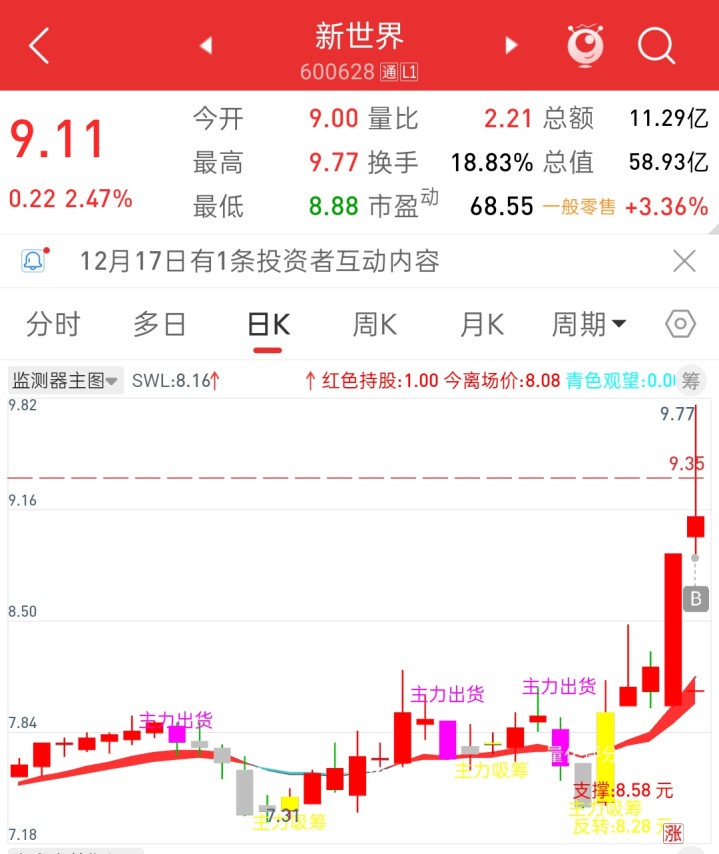Select the 日K chart tab
The width and height of the screenshot is (719, 854).
coord(268,324)
